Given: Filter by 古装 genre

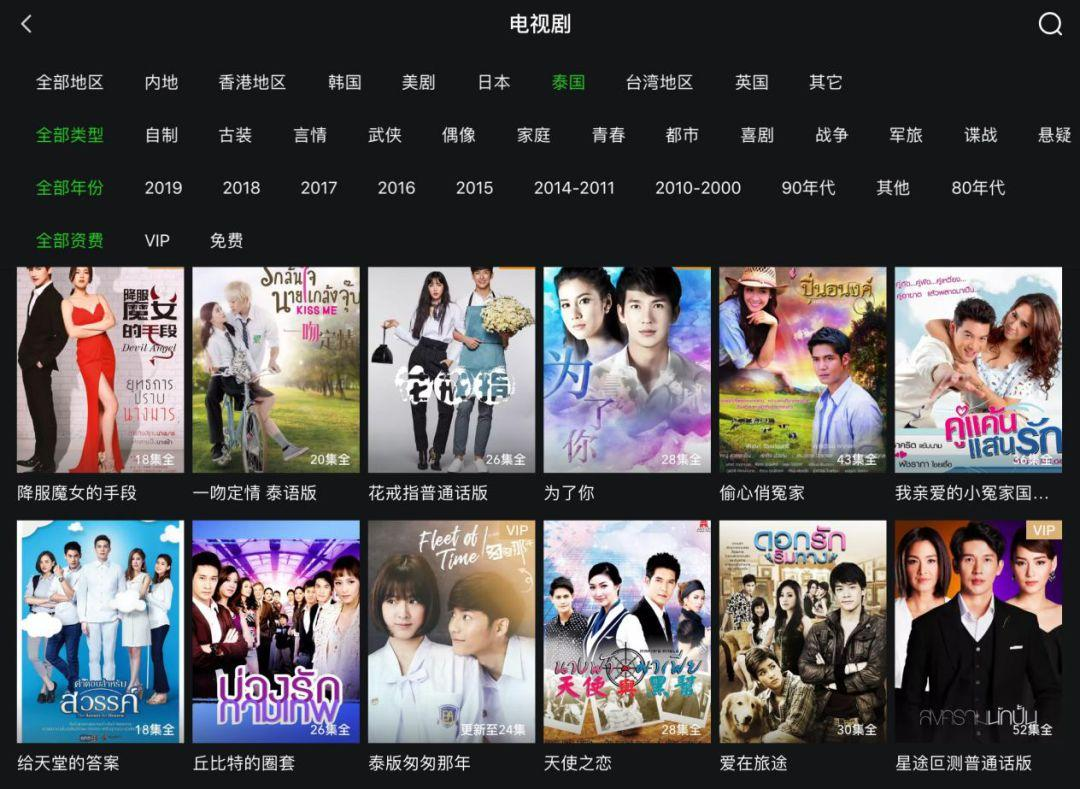Looking at the screenshot, I should [x=236, y=135].
